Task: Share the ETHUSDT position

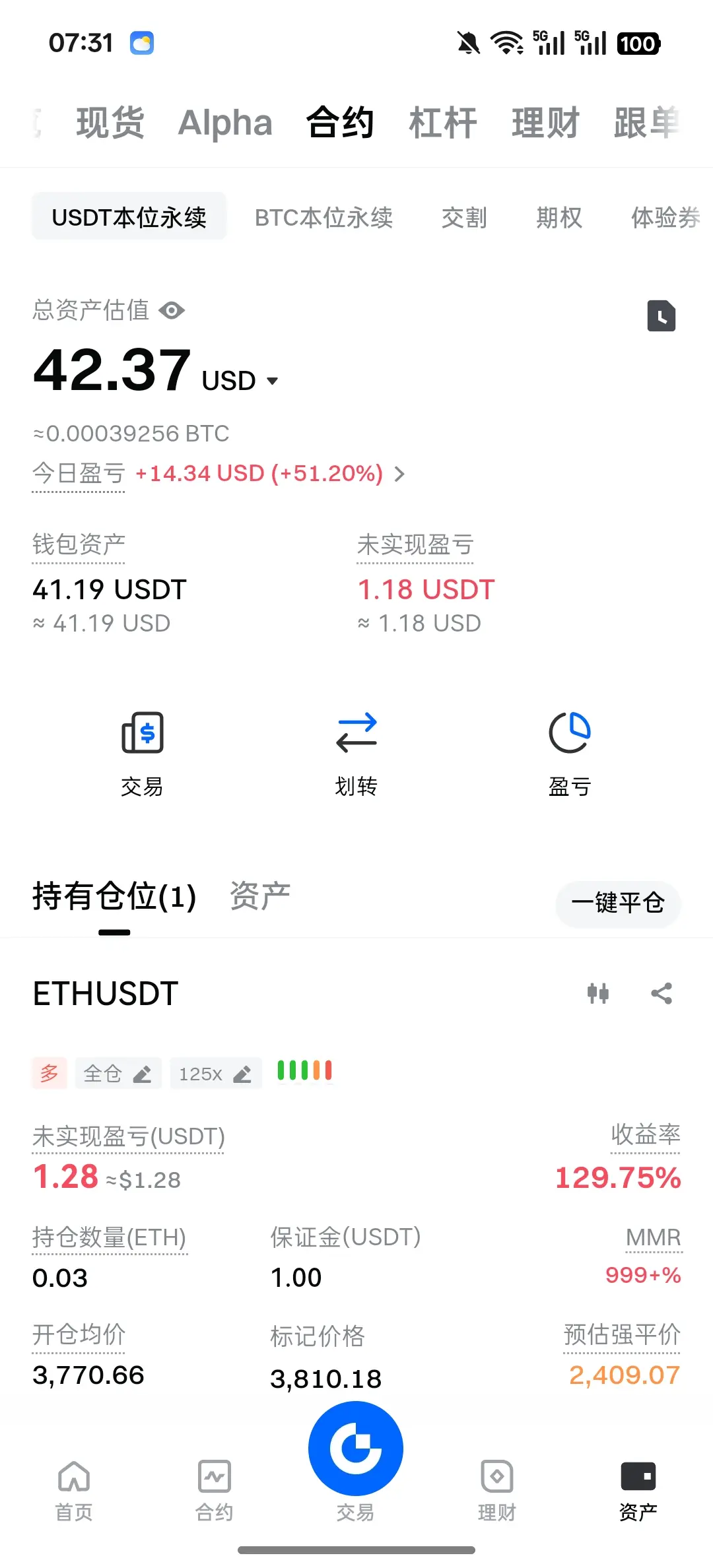Action: click(661, 993)
